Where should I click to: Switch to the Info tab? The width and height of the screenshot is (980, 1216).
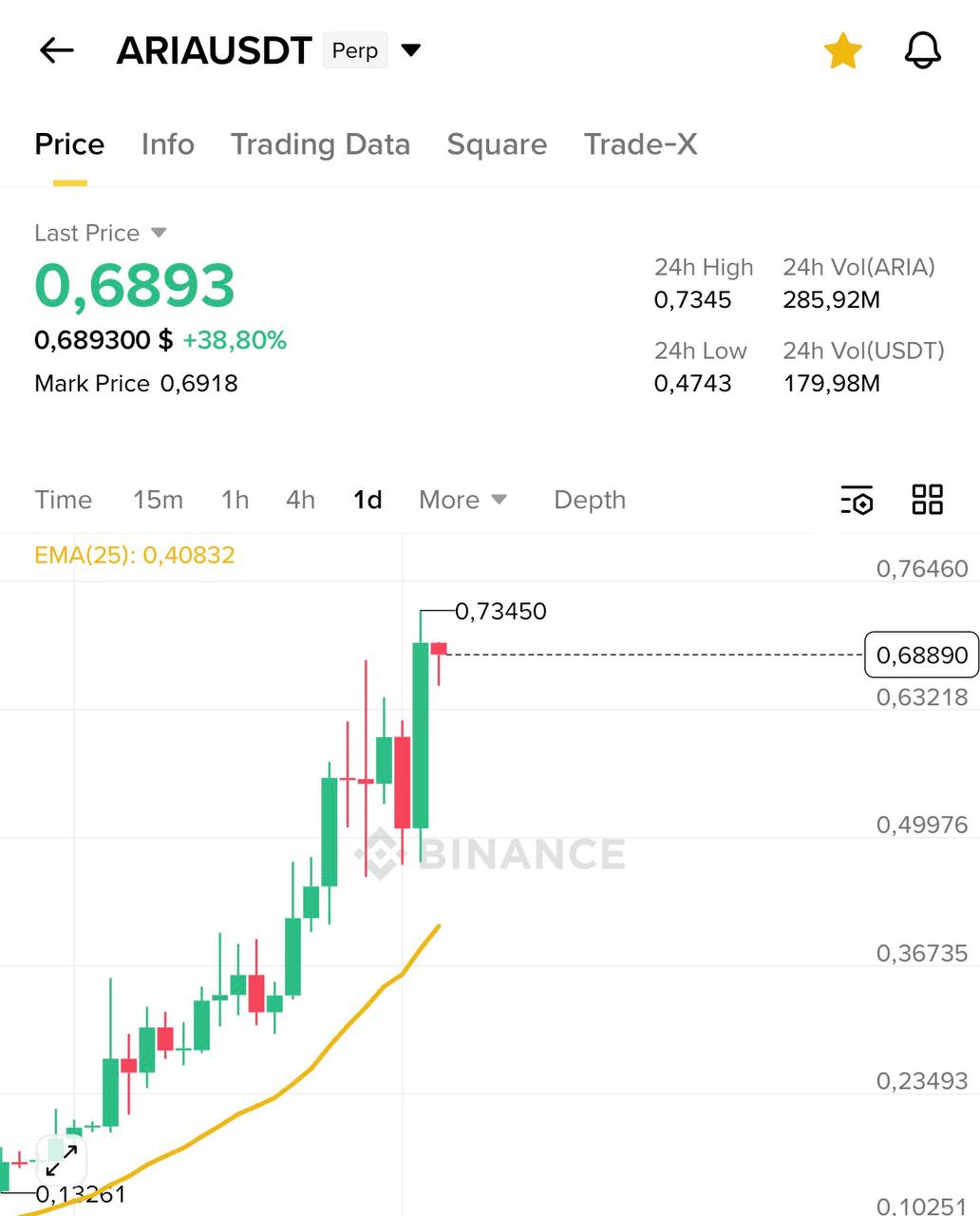point(167,144)
